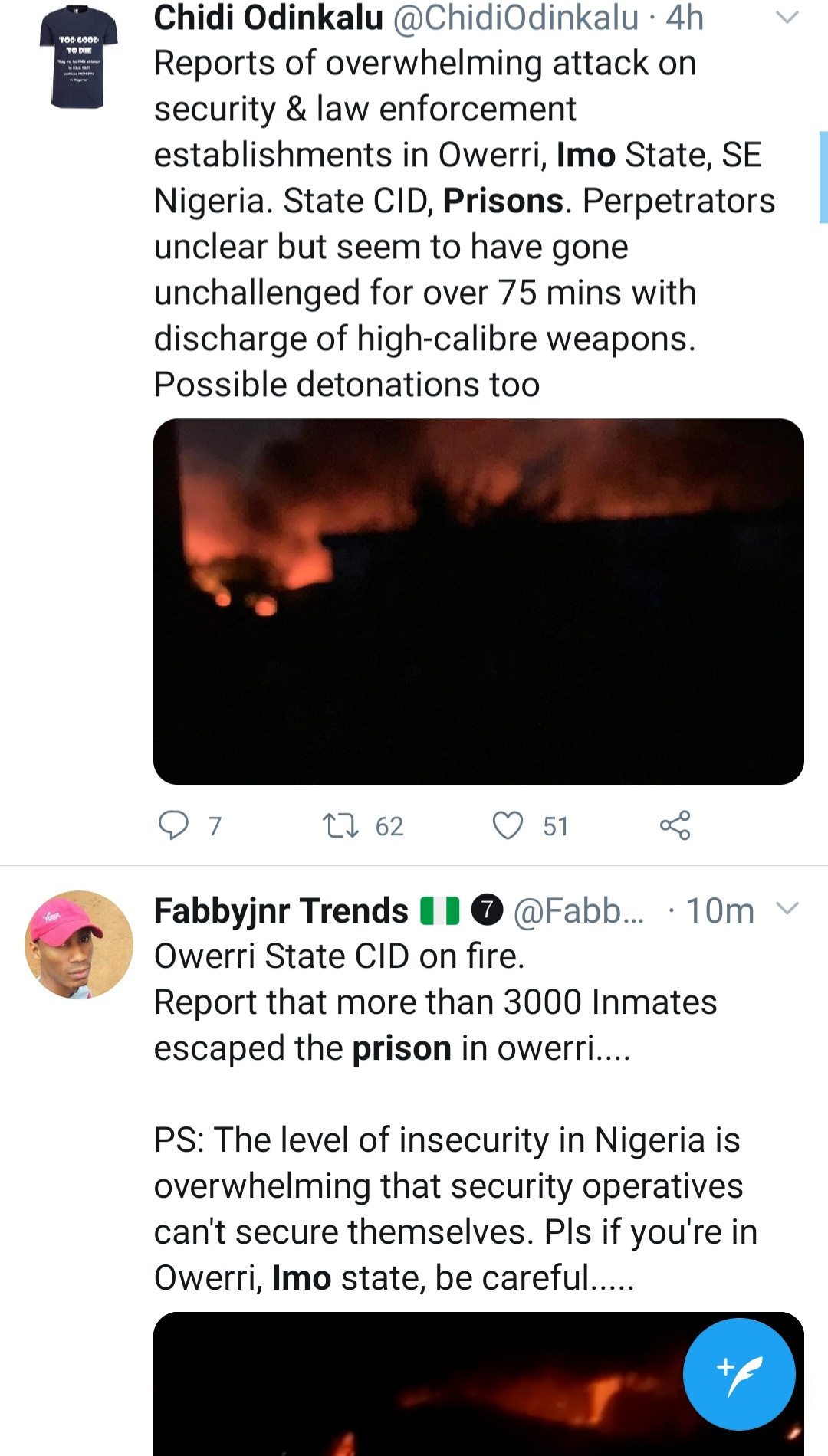Open Chidi Odinkalu's tweet options chevron

[787, 18]
